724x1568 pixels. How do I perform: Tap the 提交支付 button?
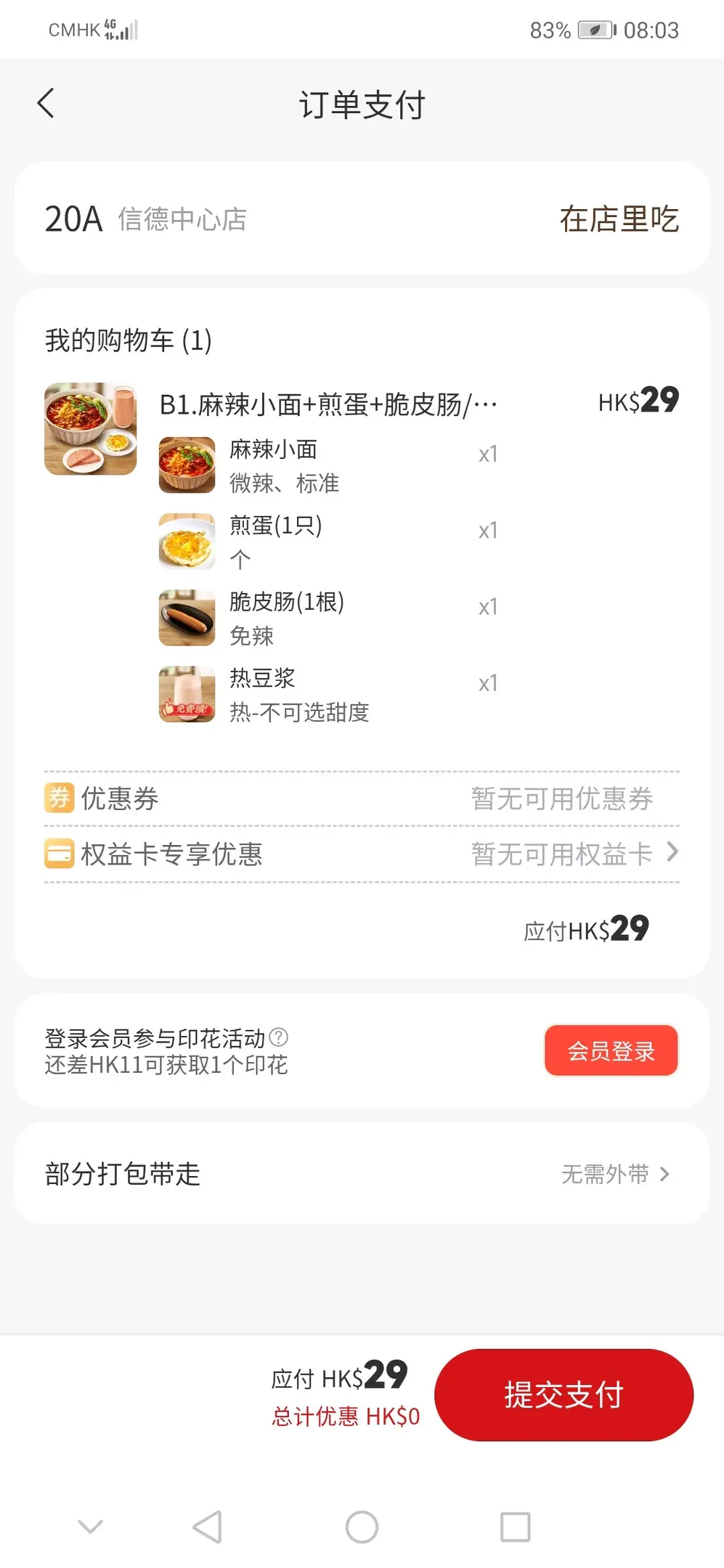coord(564,1395)
